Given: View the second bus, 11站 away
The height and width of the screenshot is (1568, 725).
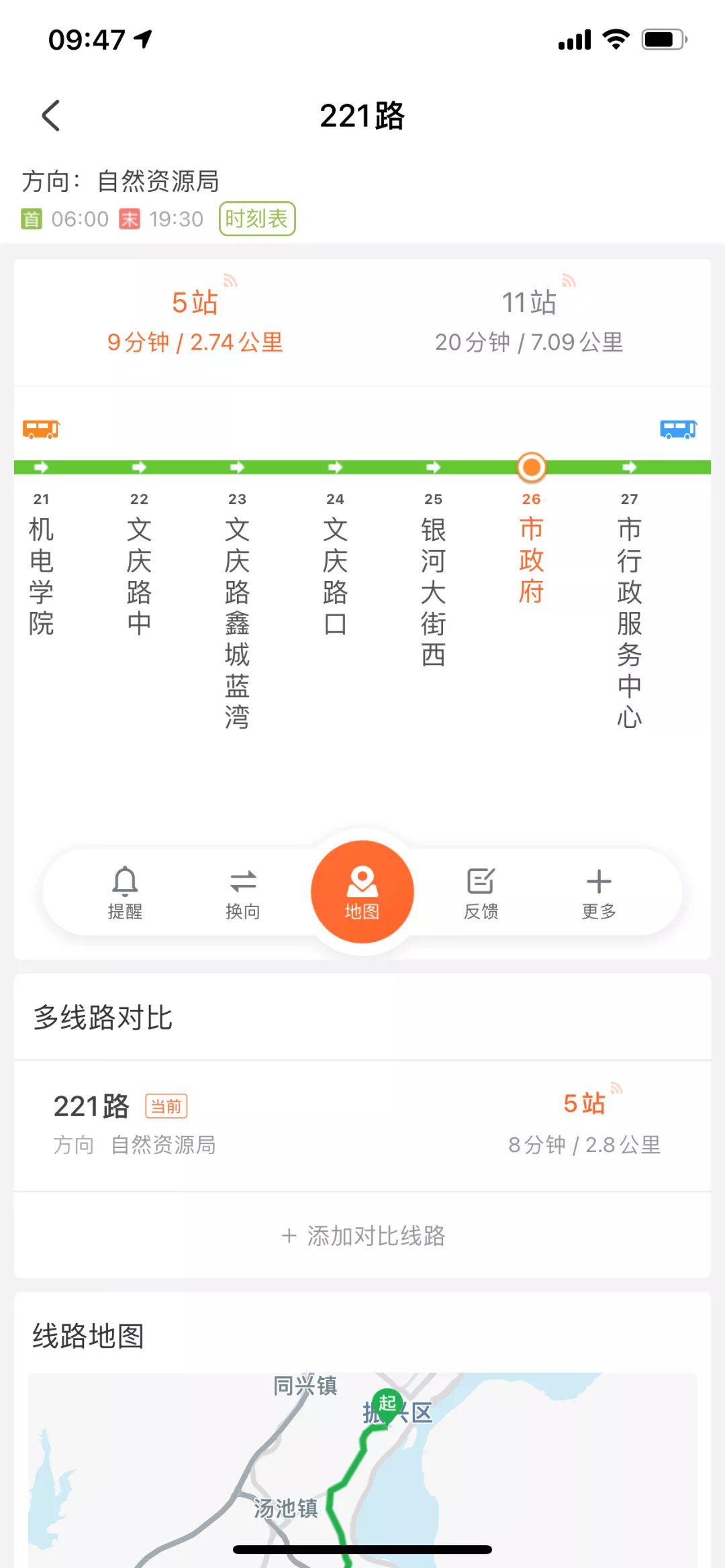Looking at the screenshot, I should click(x=529, y=322).
